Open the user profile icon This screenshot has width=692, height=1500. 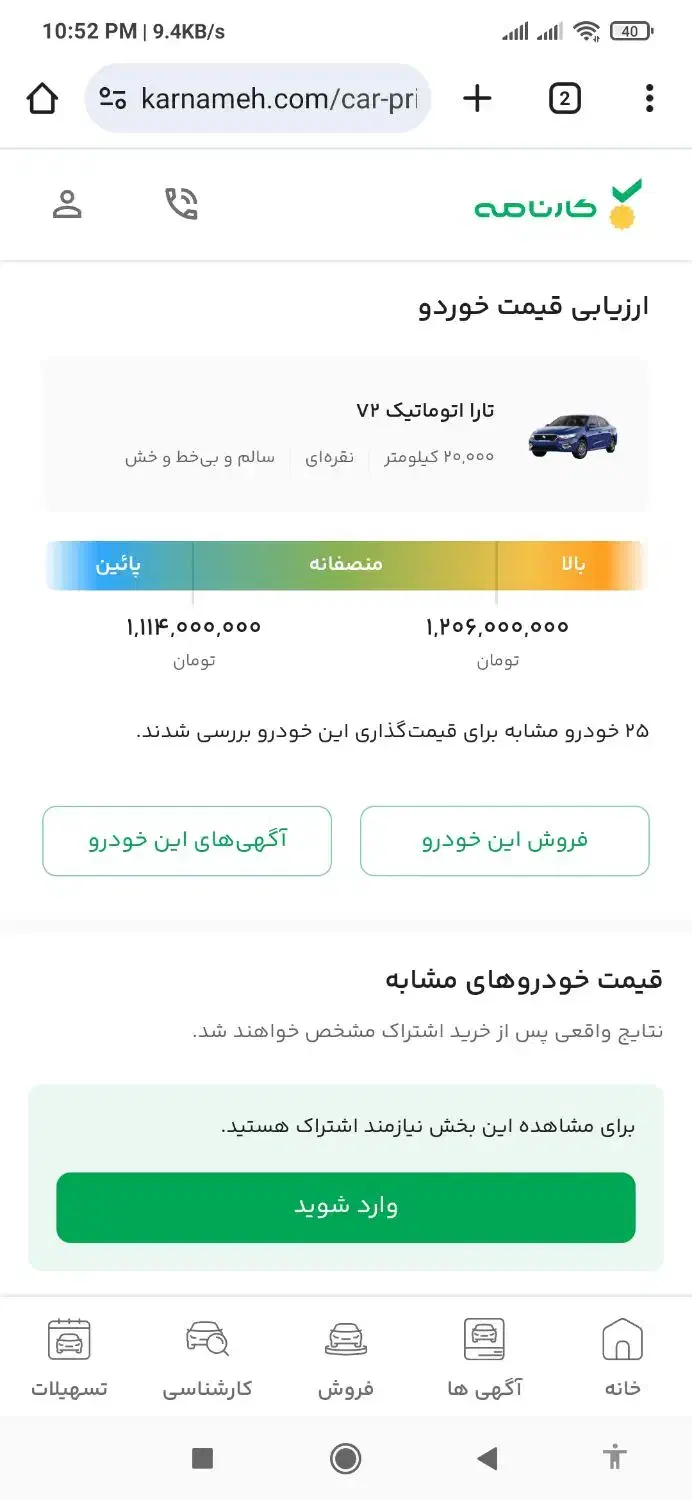click(x=67, y=204)
